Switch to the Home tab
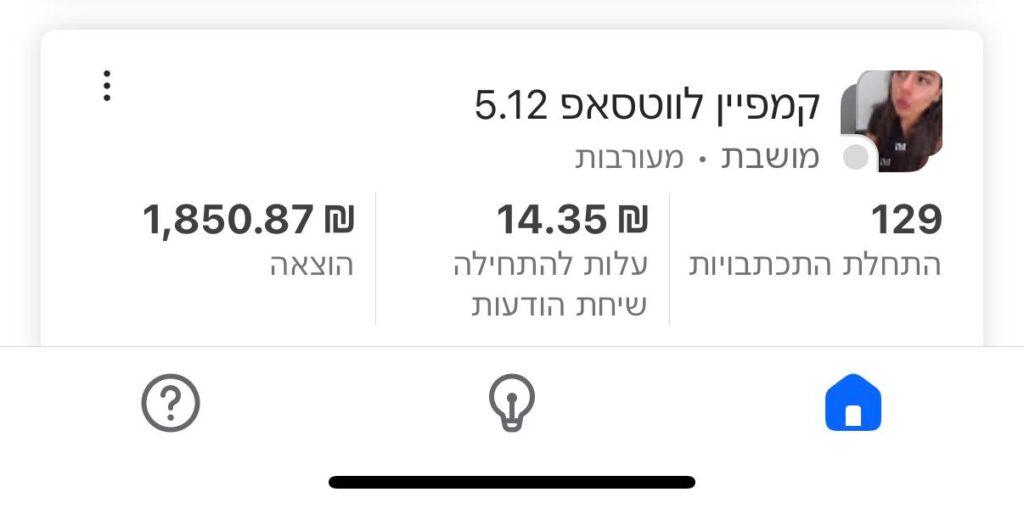 click(x=853, y=403)
